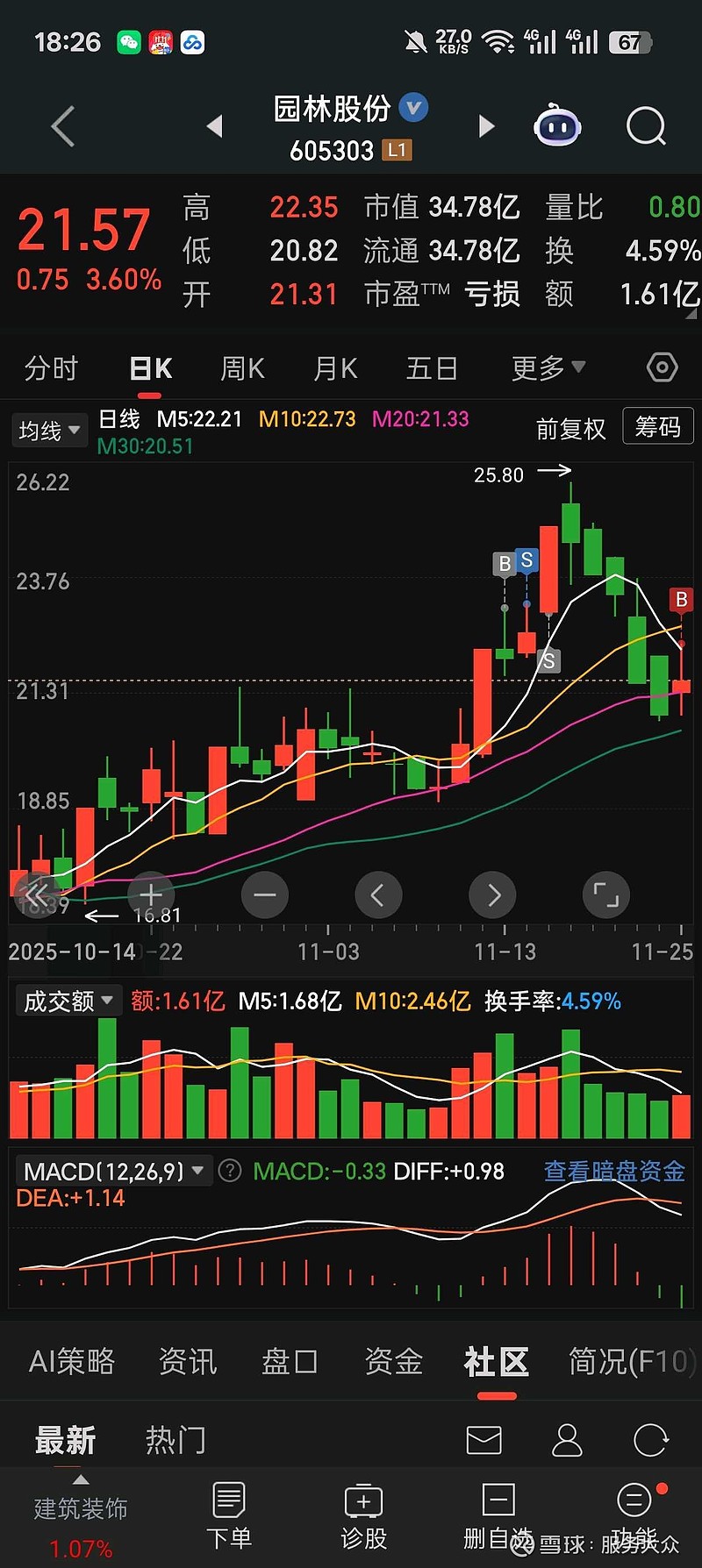The width and height of the screenshot is (702, 1568).
Task: Expand chart to full screen
Action: (605, 895)
